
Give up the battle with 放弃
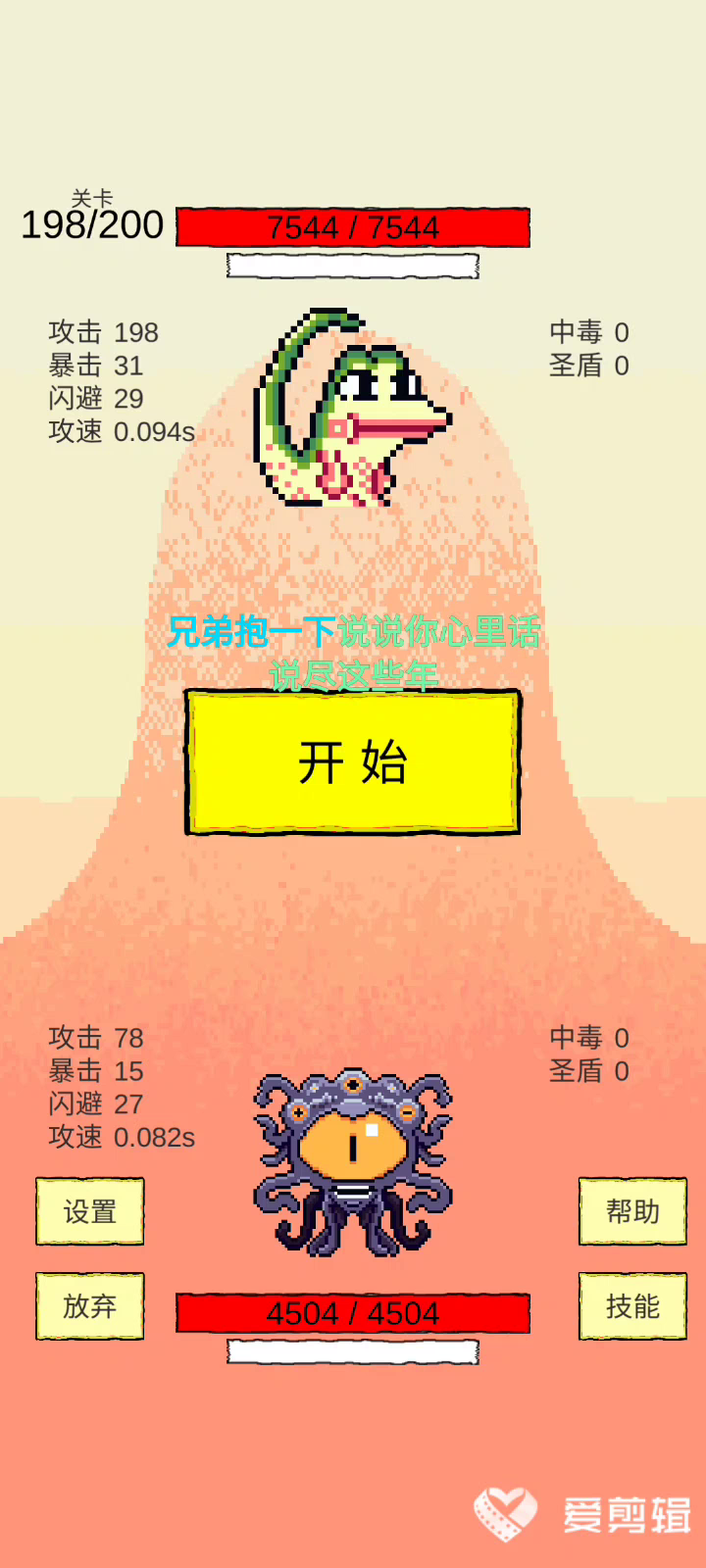(x=90, y=1306)
